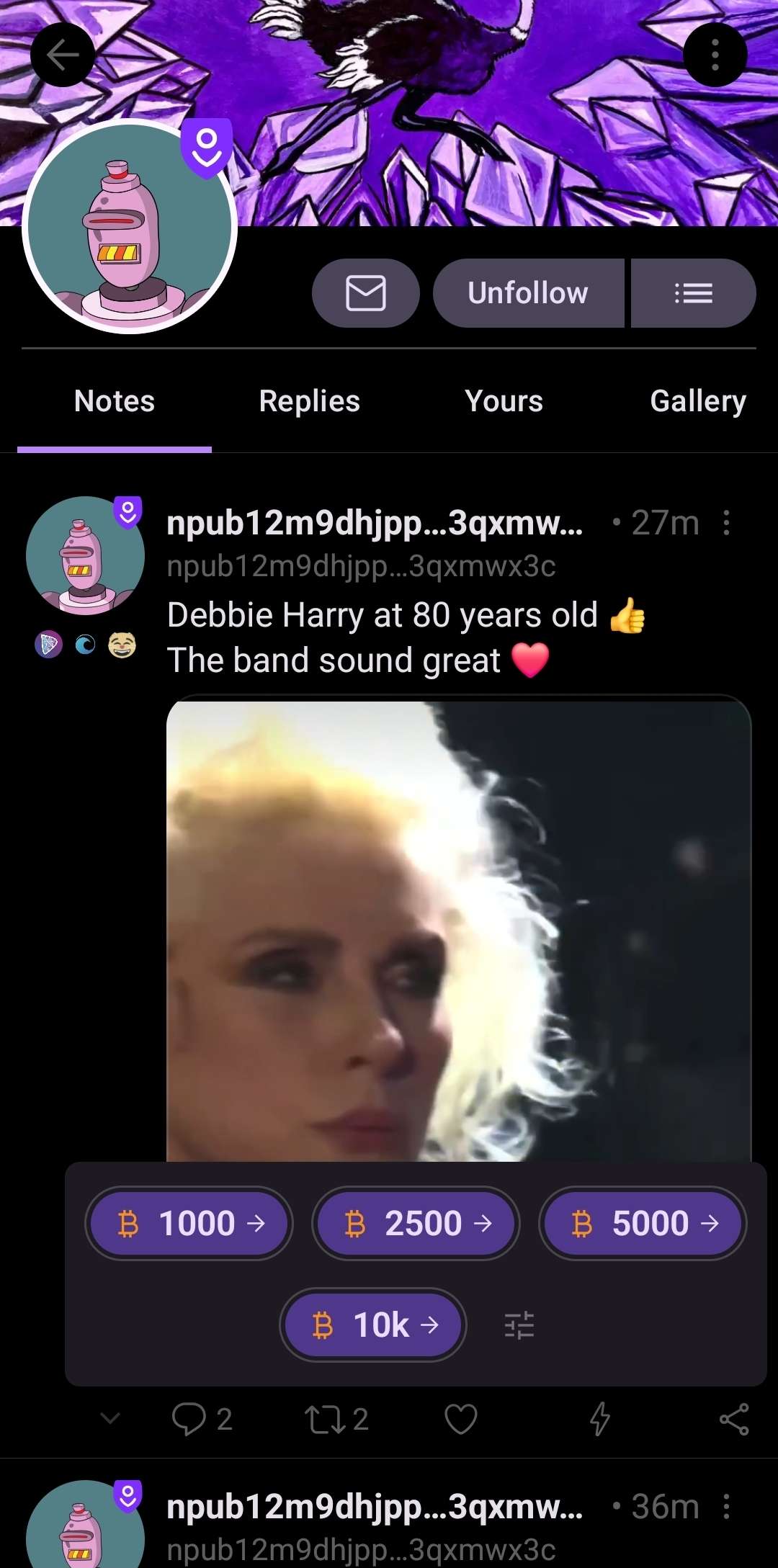Open custom zap amount settings
This screenshot has height=1568, width=778.
pyautogui.click(x=519, y=1325)
